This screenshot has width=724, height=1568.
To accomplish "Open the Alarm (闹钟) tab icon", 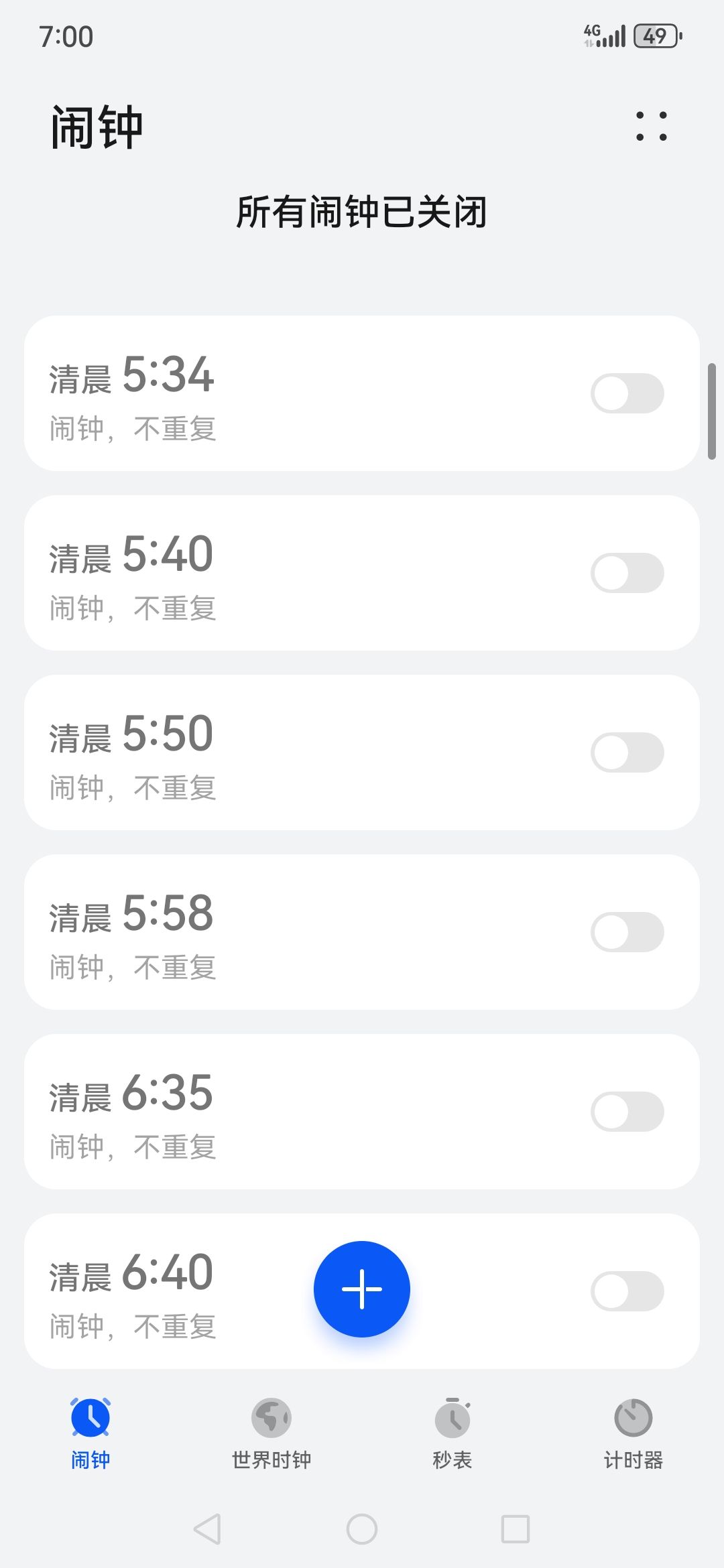I will (x=90, y=1419).
